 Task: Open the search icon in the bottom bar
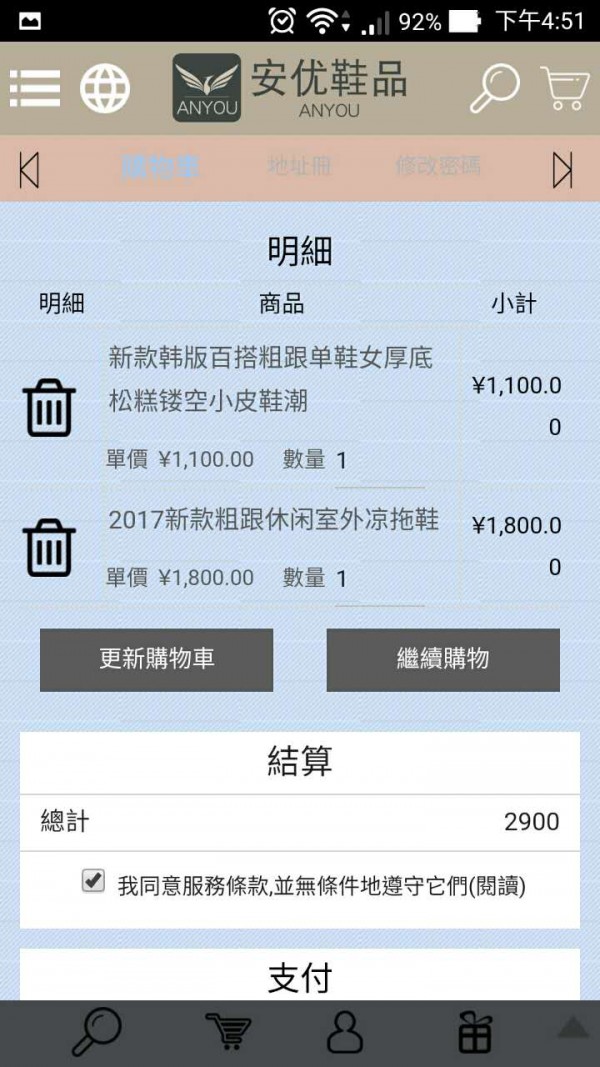[x=97, y=1031]
